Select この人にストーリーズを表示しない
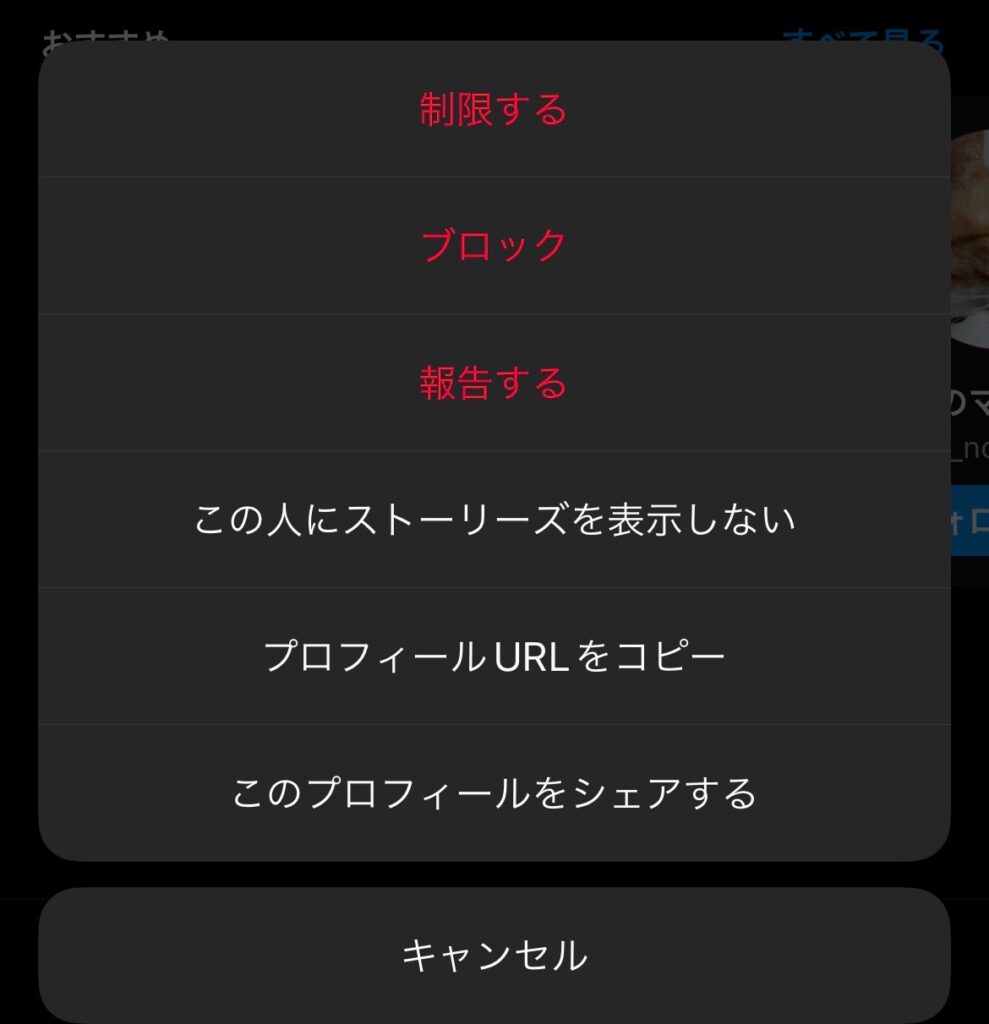This screenshot has width=989, height=1024. click(x=494, y=520)
